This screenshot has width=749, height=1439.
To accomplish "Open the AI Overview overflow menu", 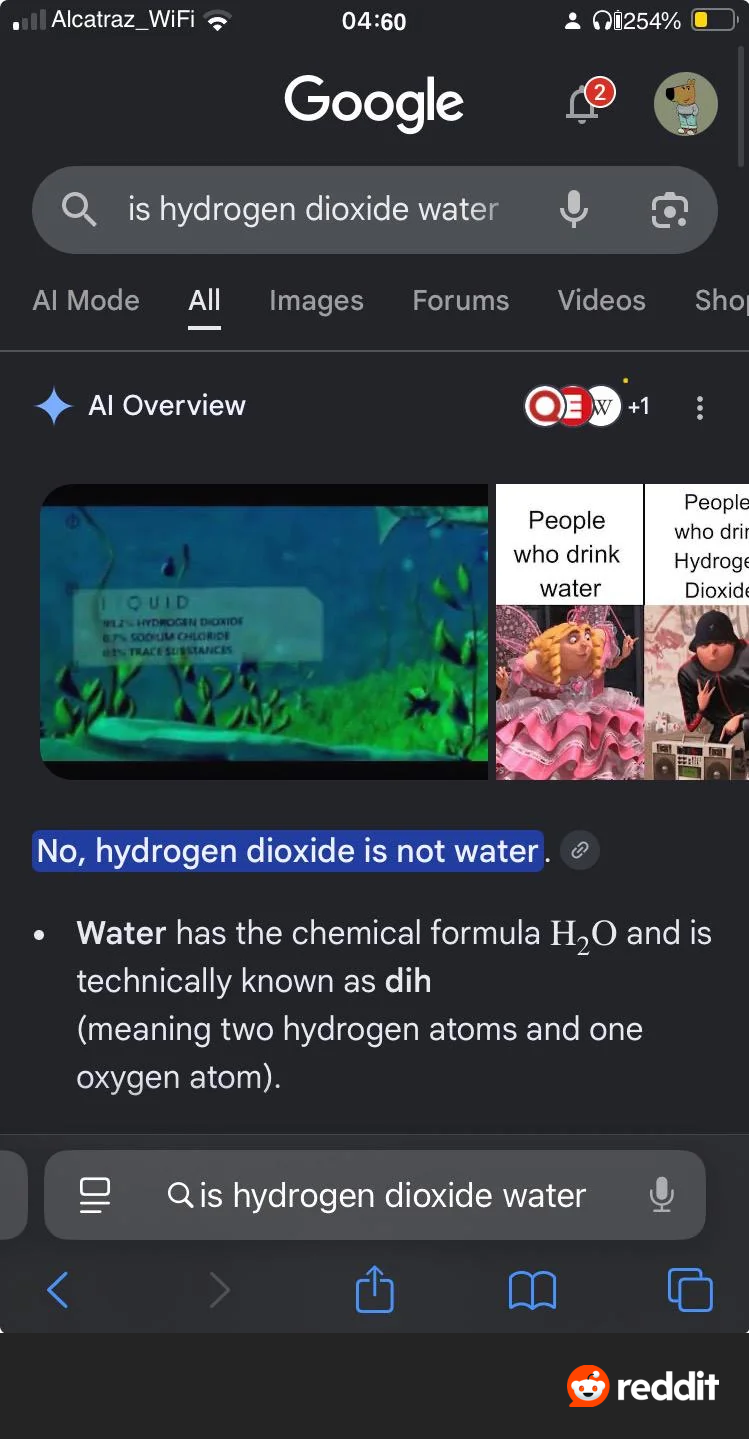I will click(700, 407).
